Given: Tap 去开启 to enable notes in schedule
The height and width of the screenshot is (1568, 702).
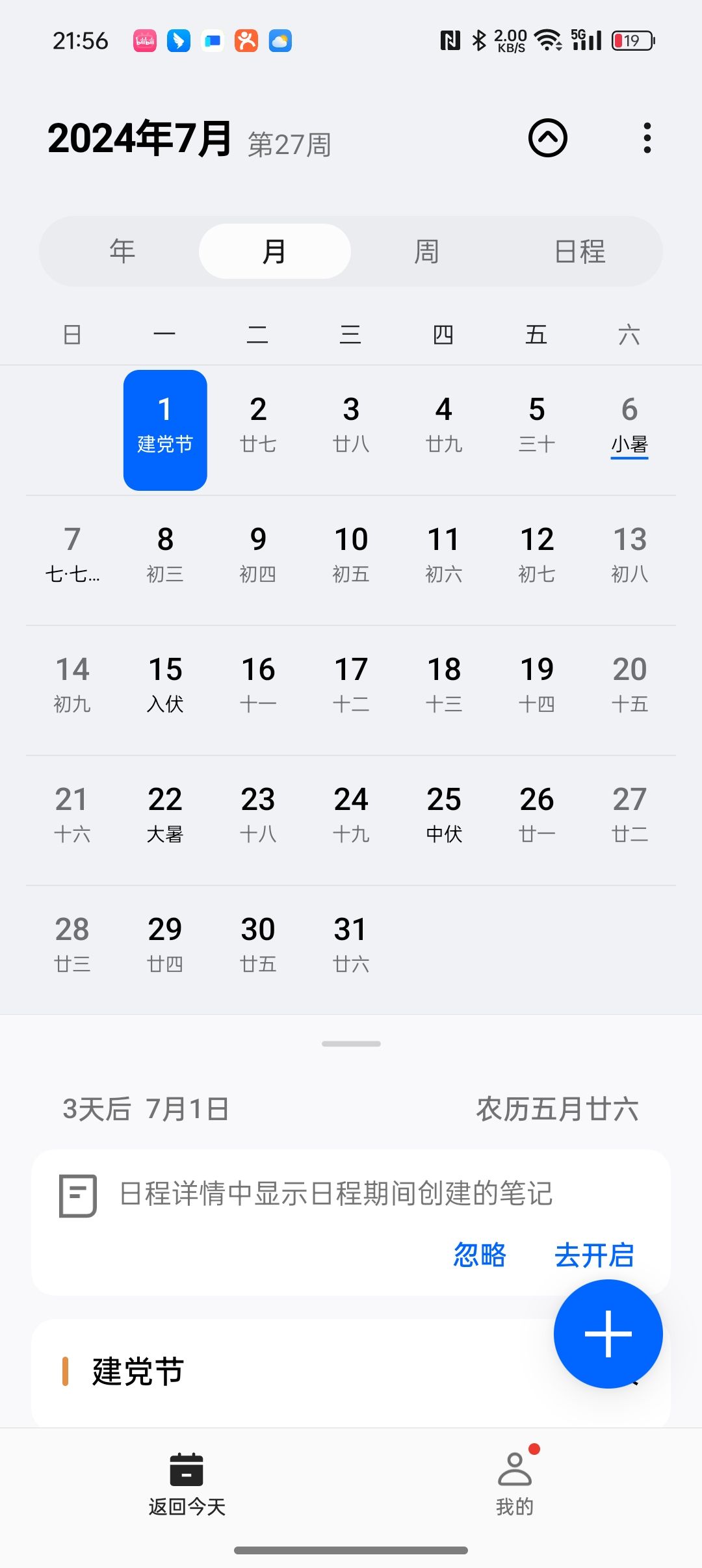Looking at the screenshot, I should (594, 1255).
